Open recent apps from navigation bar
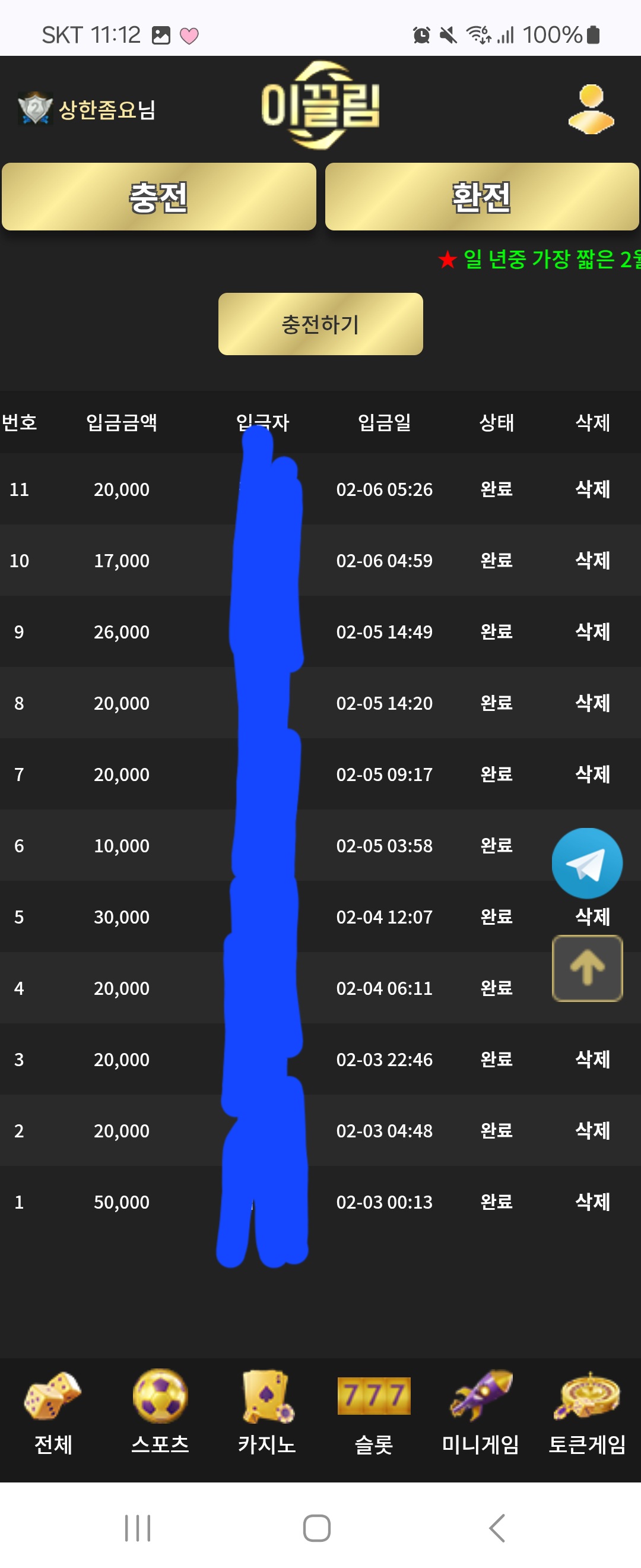 [x=138, y=1528]
